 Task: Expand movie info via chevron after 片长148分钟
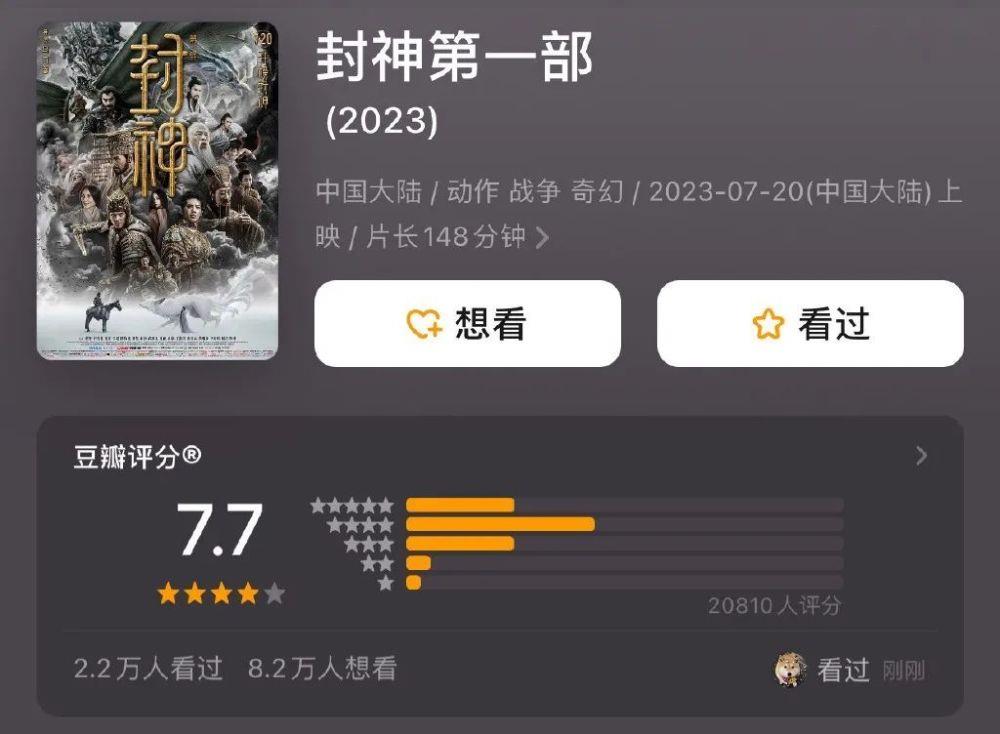(x=542, y=238)
